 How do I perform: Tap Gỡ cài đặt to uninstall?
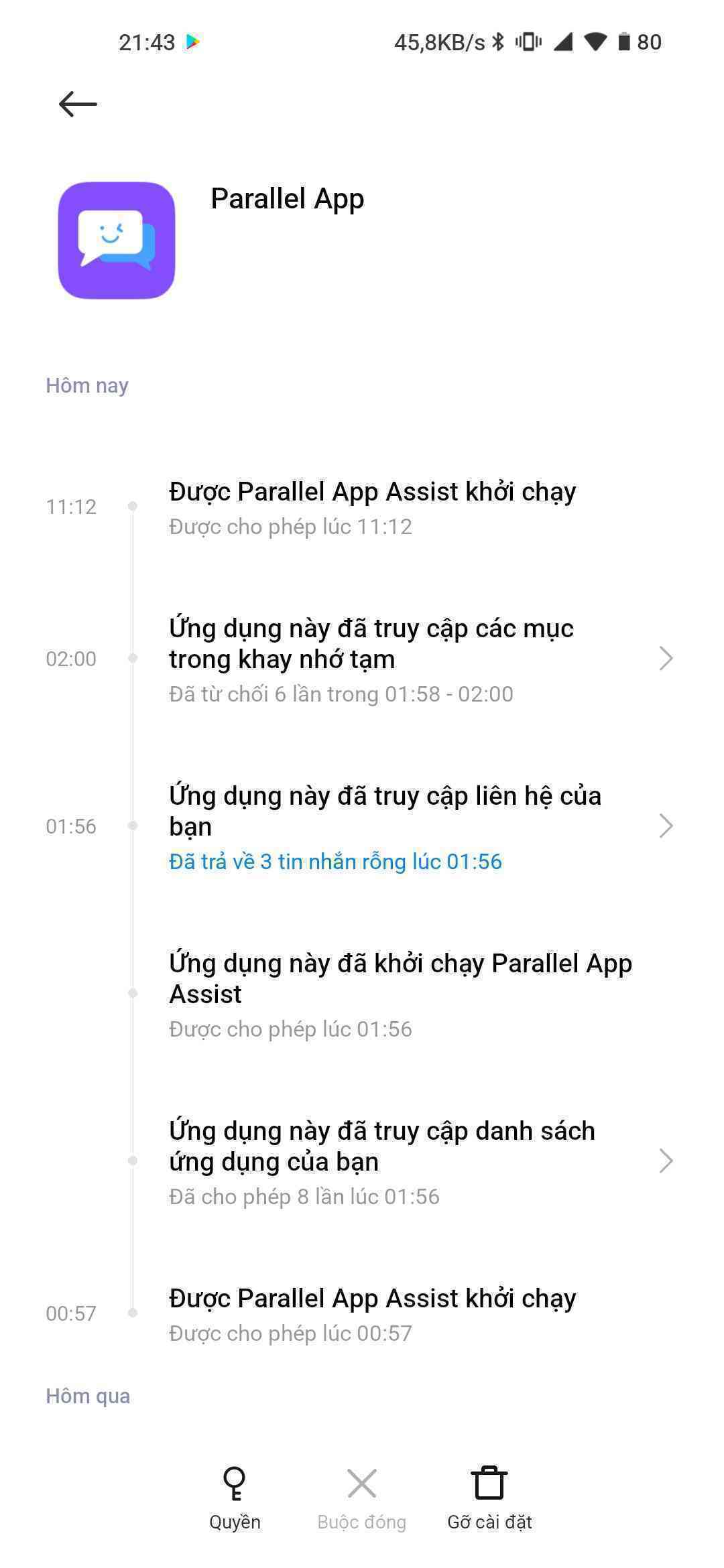tap(489, 1498)
